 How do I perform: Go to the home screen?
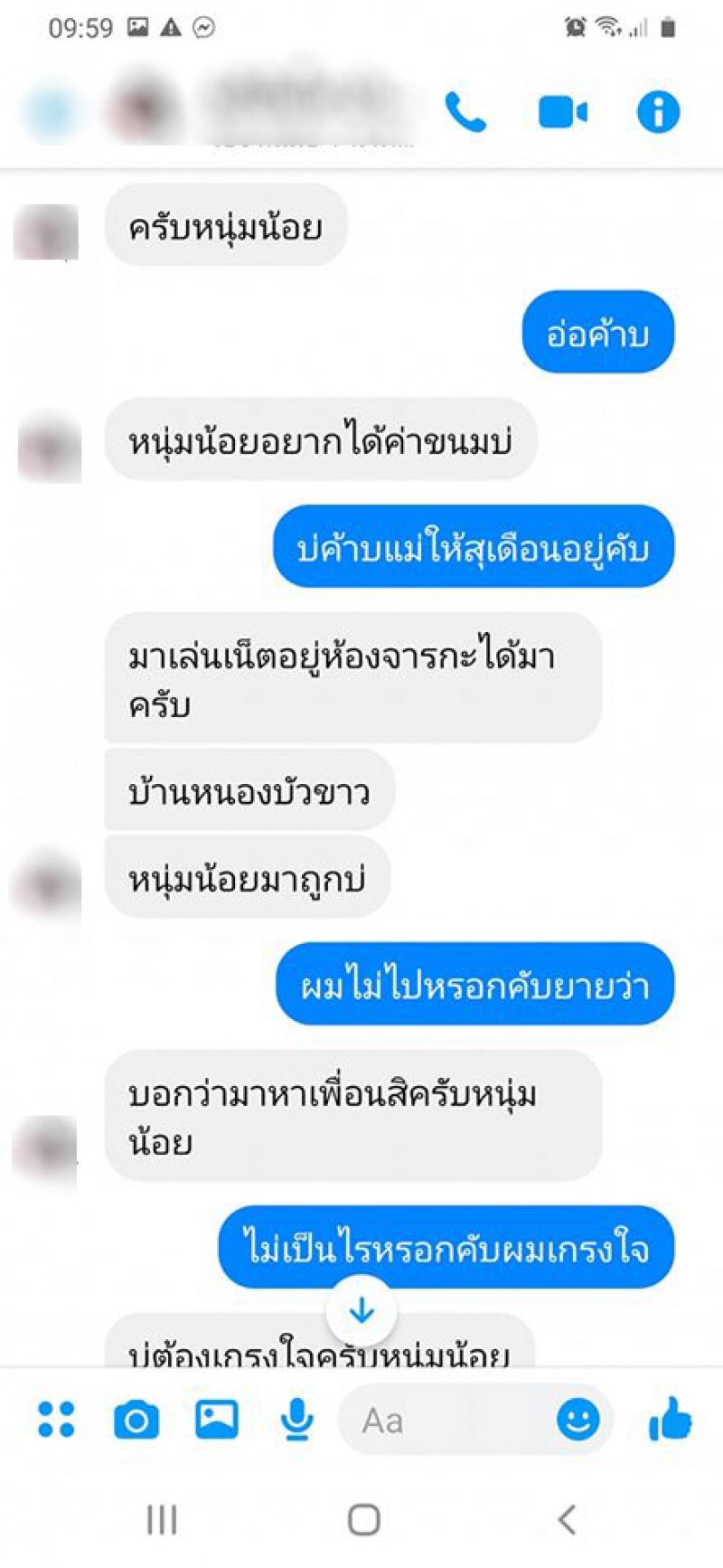point(363,1520)
